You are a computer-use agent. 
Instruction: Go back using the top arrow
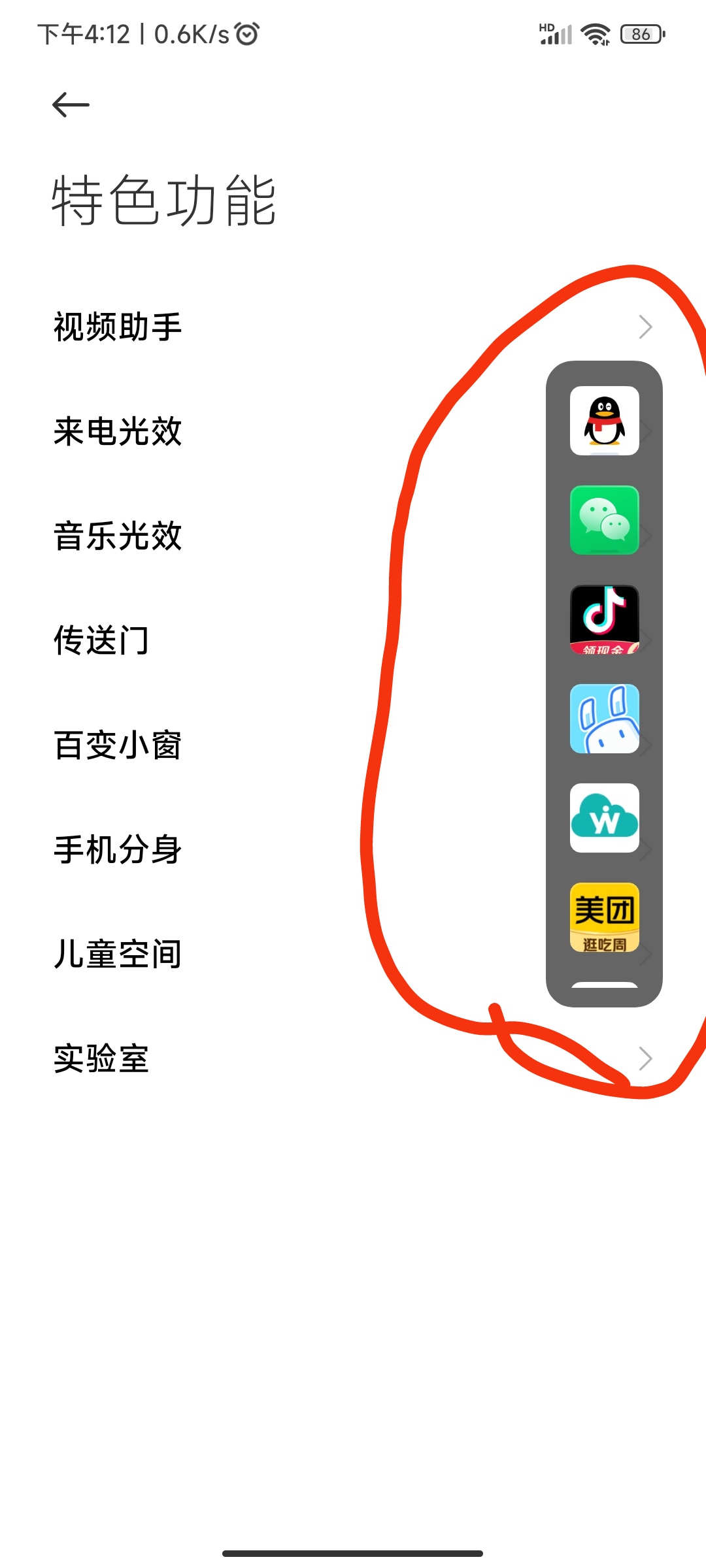(x=71, y=105)
